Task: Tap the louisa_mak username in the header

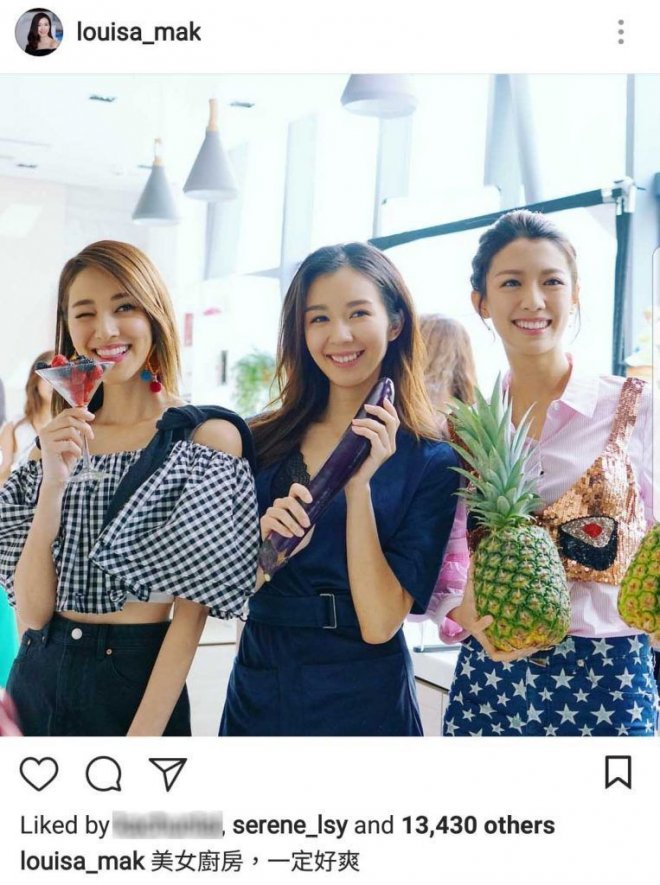Action: [139, 32]
